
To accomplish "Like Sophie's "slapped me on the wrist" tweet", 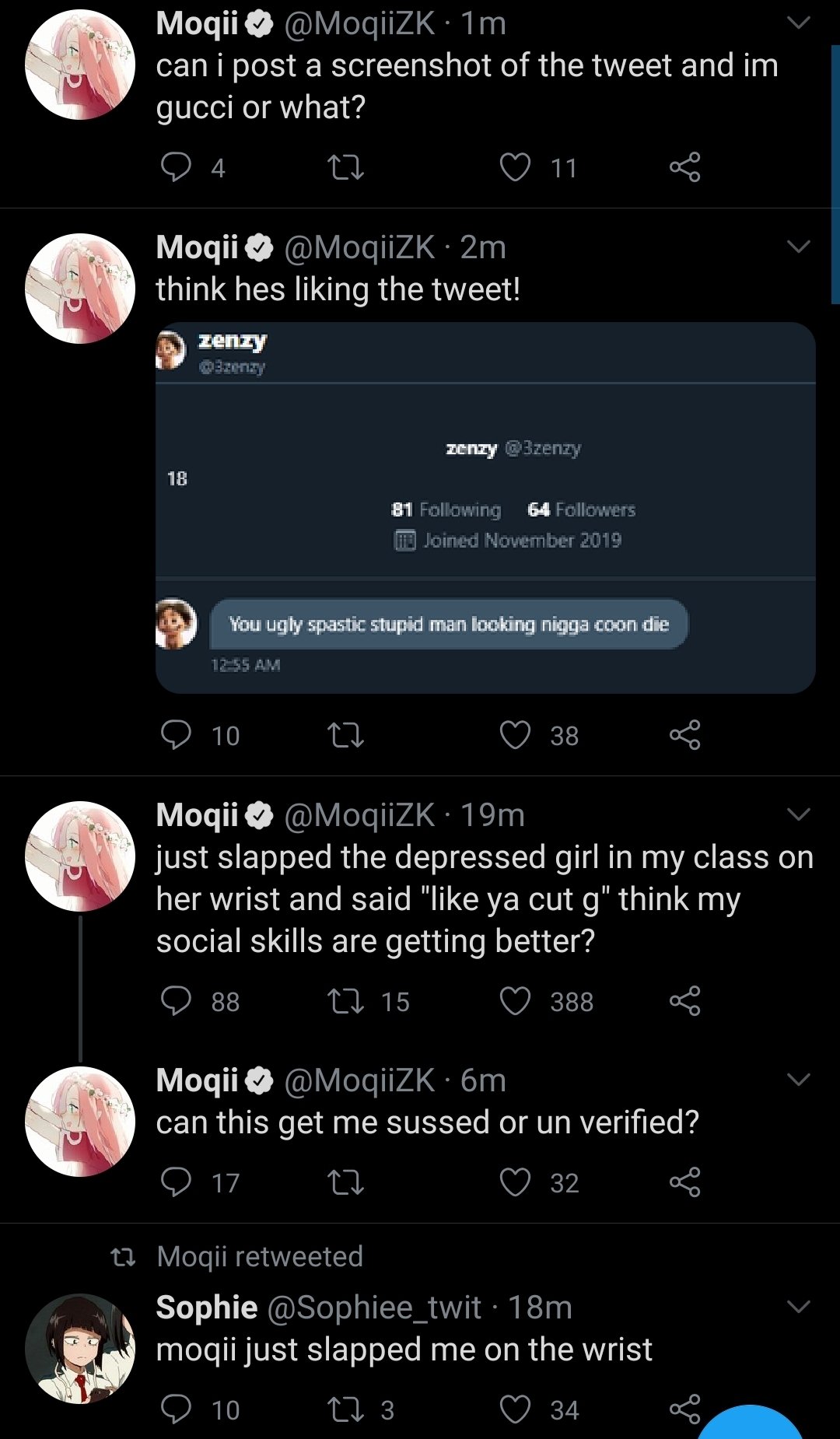I will coord(515,1409).
